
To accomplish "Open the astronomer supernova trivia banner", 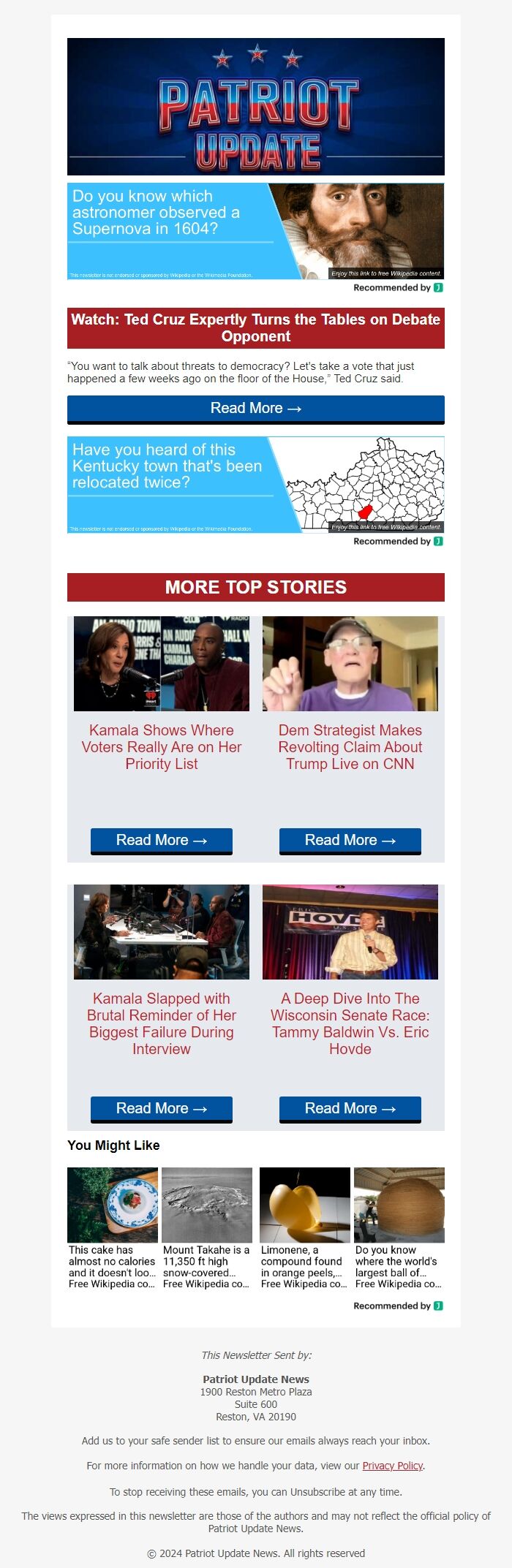I will coord(255,231).
